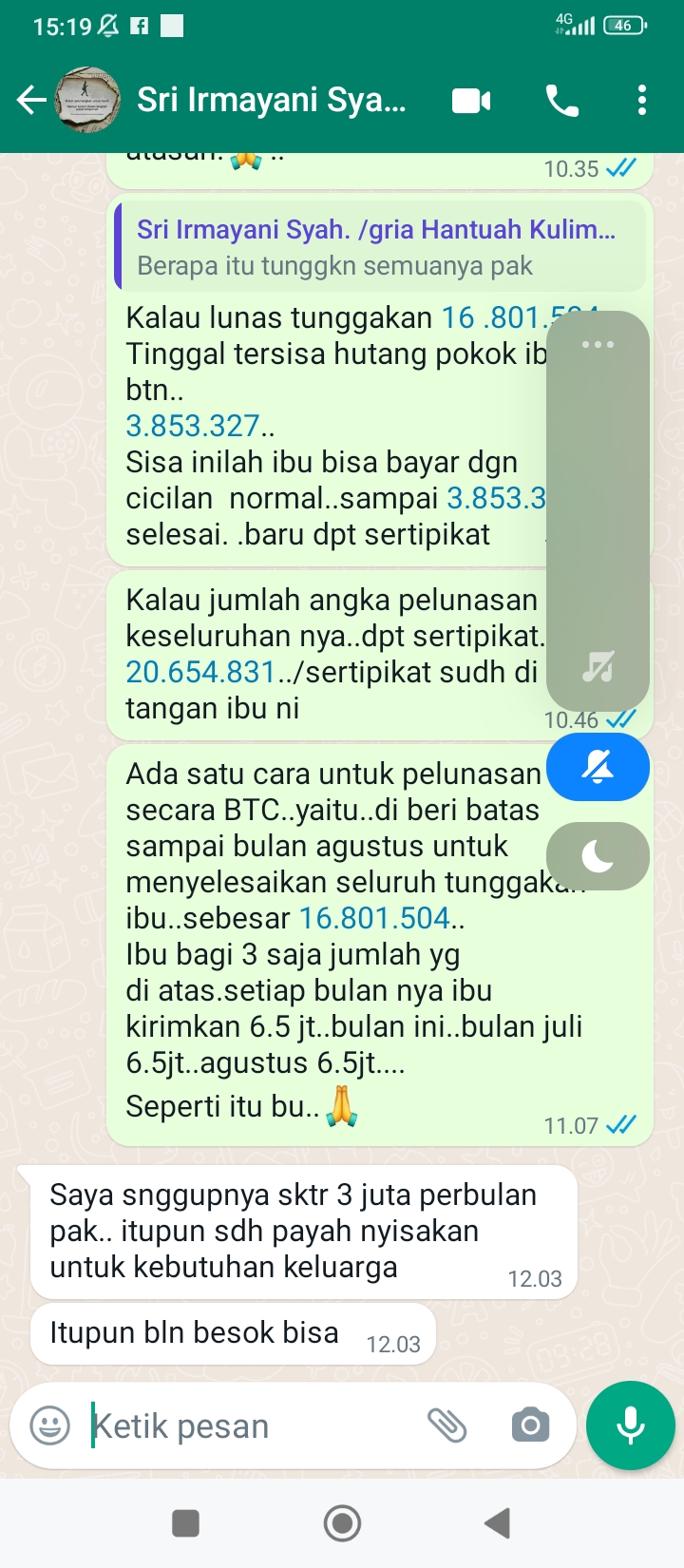Open recent apps with the square button
This screenshot has height=1568, width=684.
pyautogui.click(x=185, y=1523)
